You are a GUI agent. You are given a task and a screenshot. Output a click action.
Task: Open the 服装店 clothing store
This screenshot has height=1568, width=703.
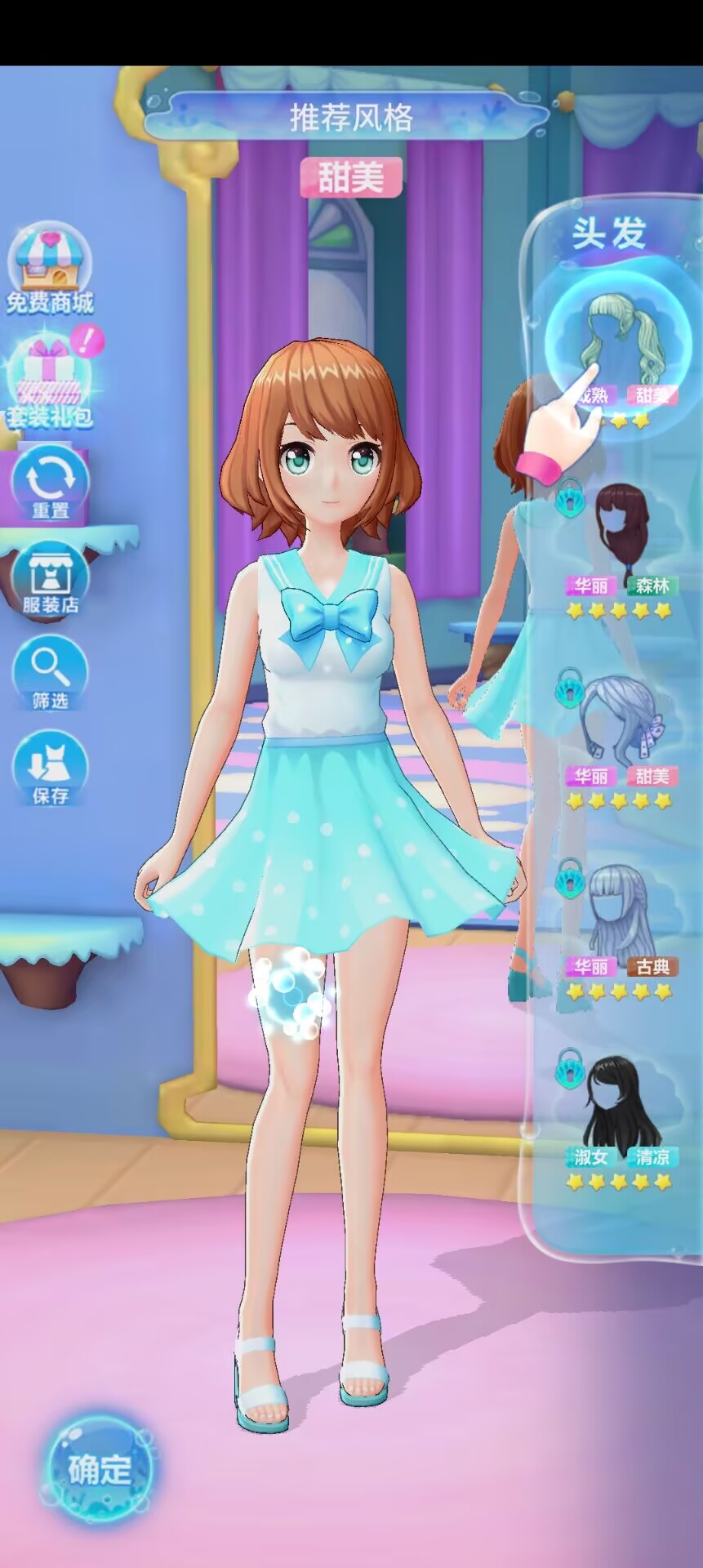50,578
